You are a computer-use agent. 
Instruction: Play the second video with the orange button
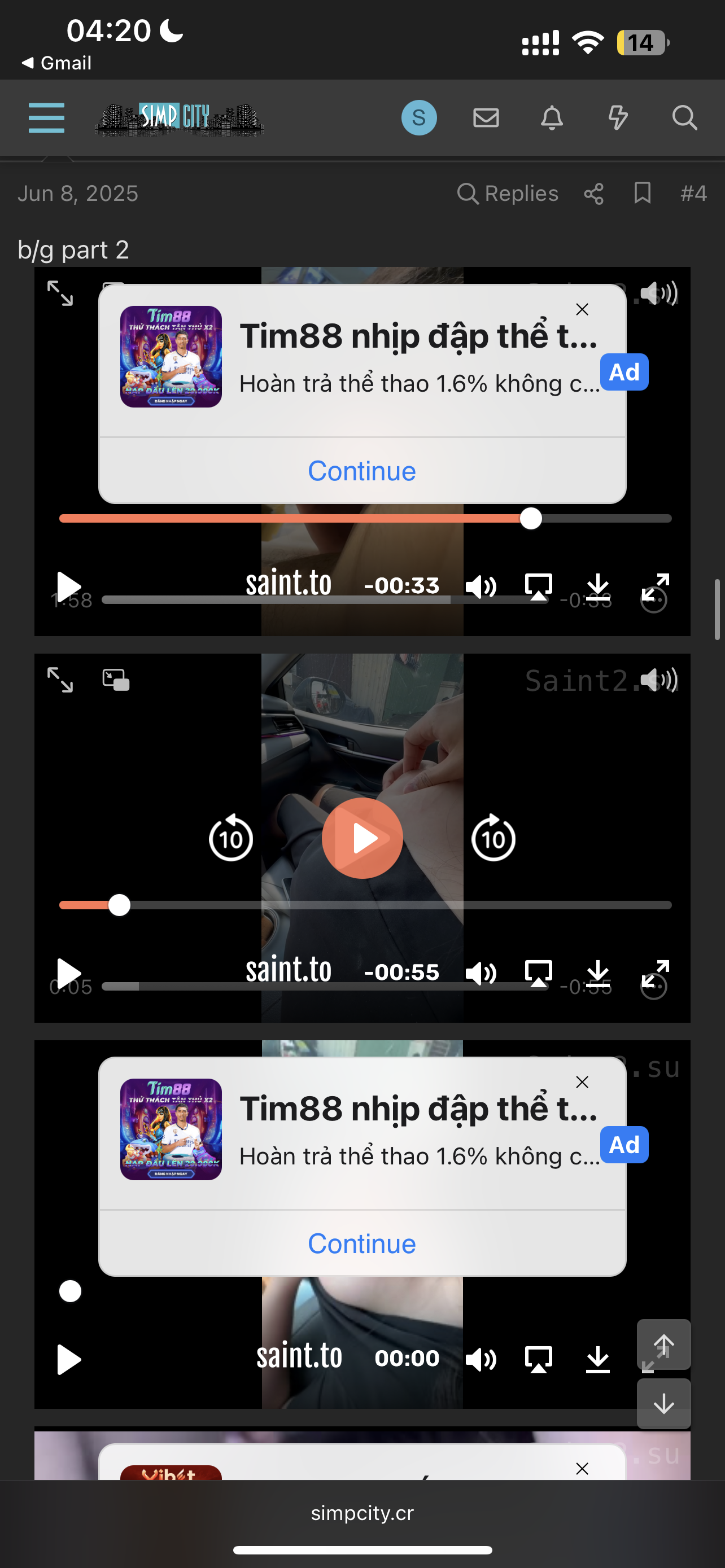click(362, 838)
